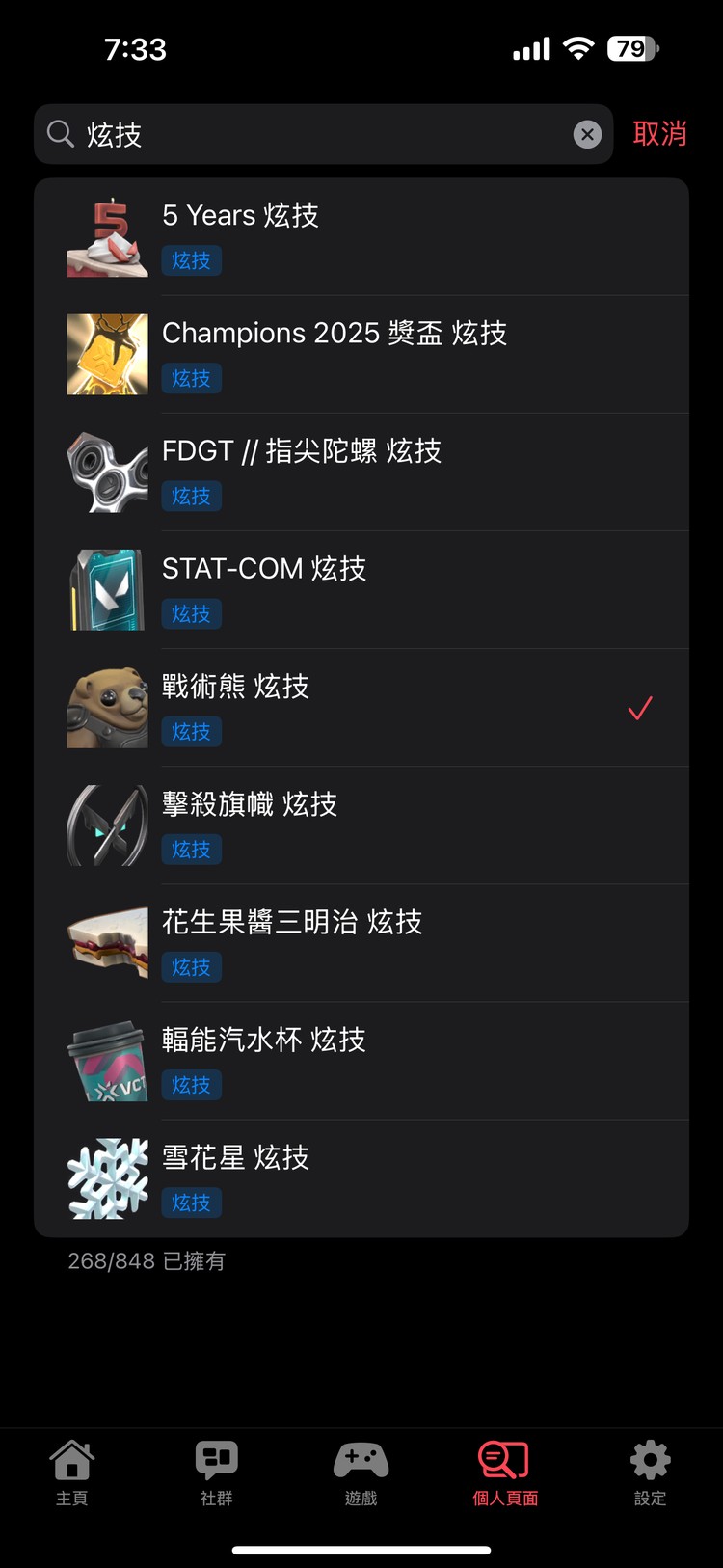Viewport: 723px width, 1568px height.
Task: Tap the 輻能汽水杯 cup thumbnail
Action: pos(107,1060)
